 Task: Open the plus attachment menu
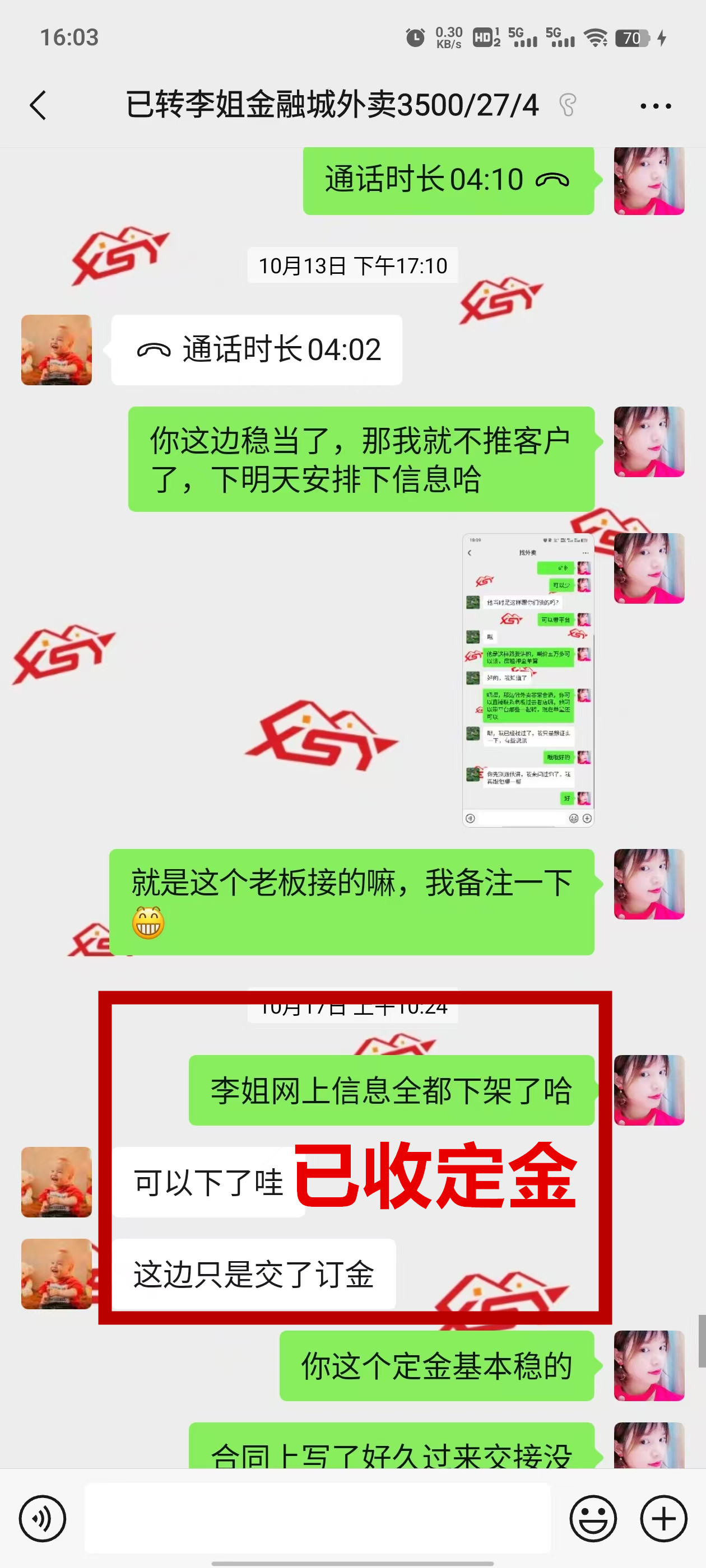click(663, 1518)
